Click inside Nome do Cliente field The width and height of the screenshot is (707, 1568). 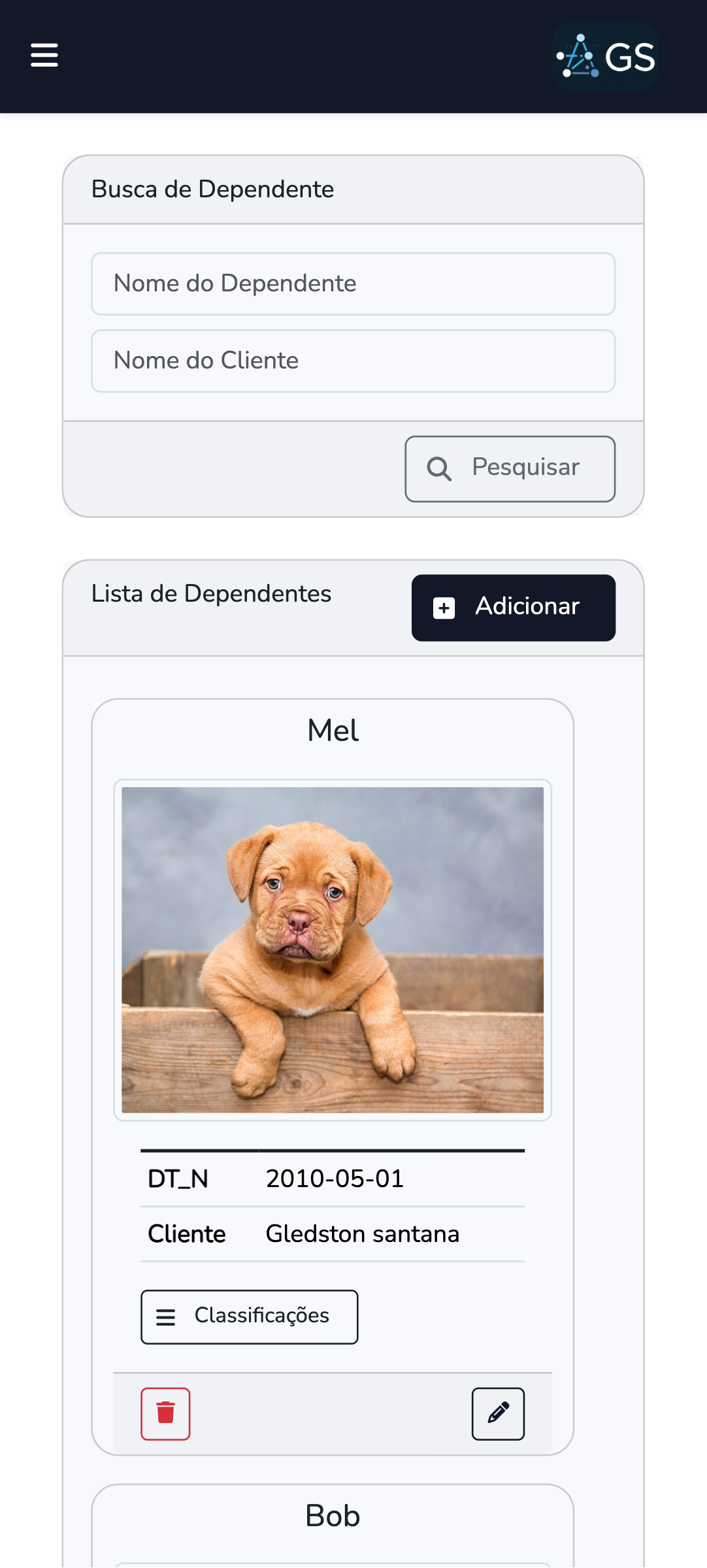[x=353, y=360]
